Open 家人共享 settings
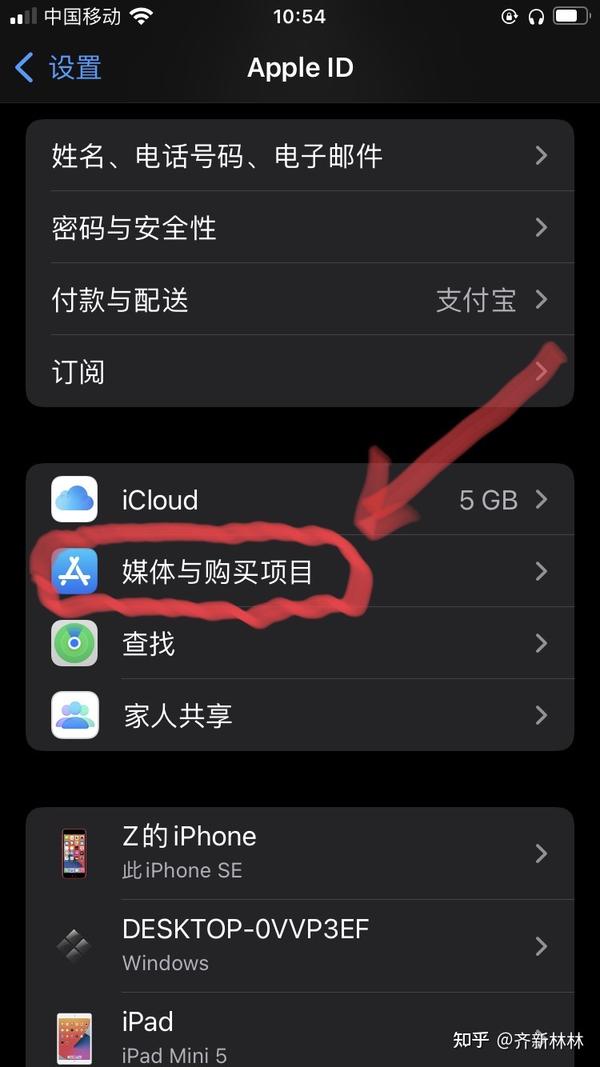Image resolution: width=600 pixels, height=1067 pixels. click(300, 715)
